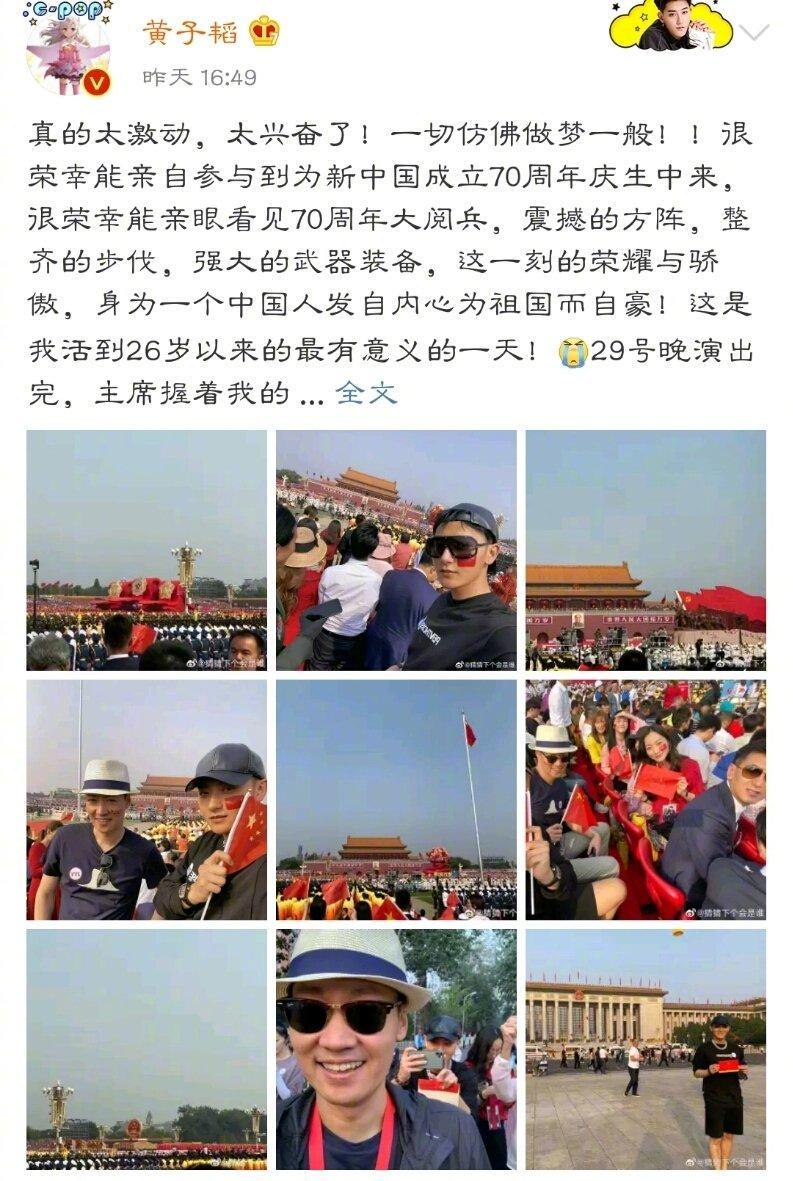Viewport: 793px width, 1181px height.
Task: Tap 全文 to read full post
Action: (x=366, y=393)
